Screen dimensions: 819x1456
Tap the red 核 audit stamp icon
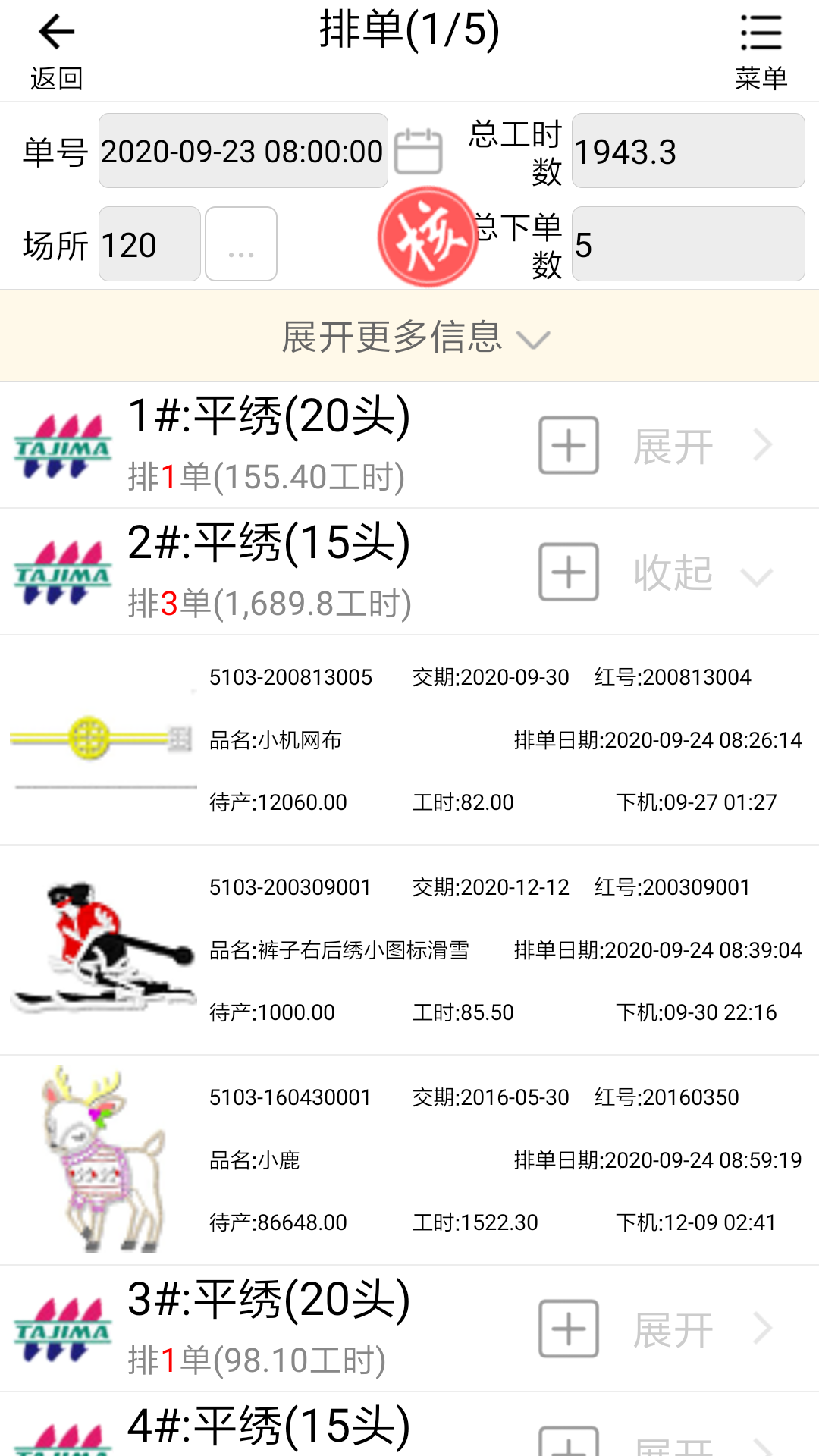tap(428, 237)
